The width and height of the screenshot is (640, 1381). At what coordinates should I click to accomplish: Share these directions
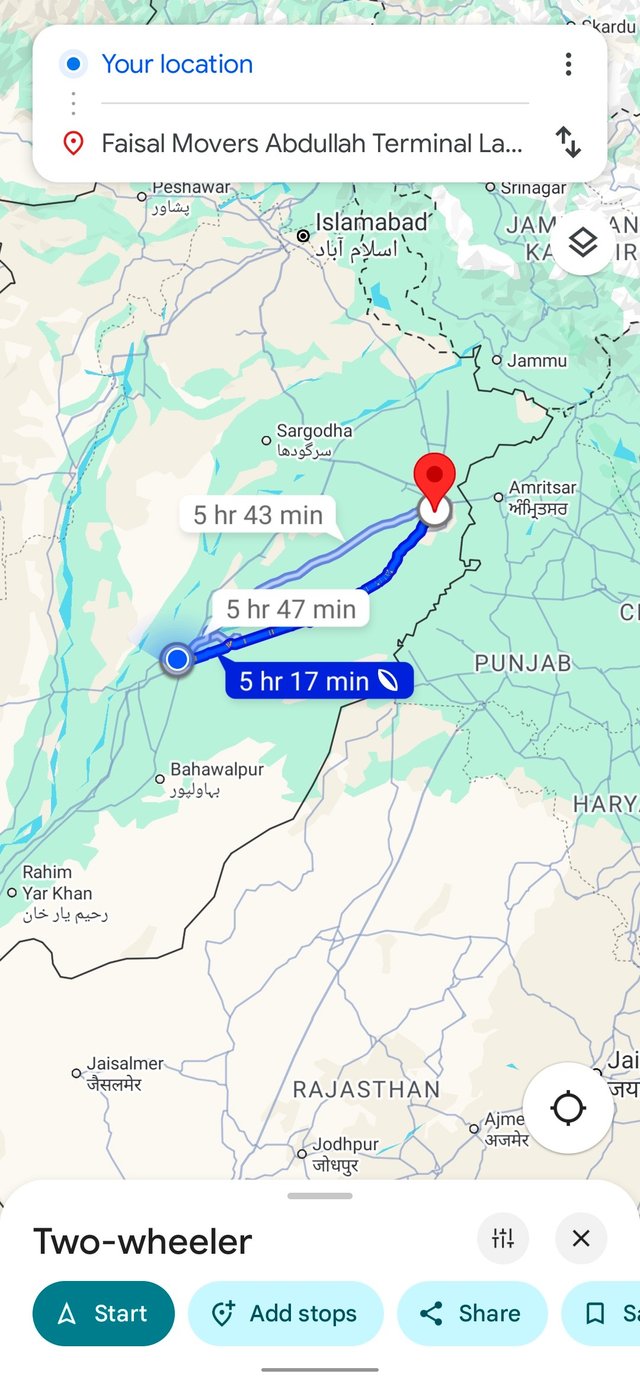472,1313
